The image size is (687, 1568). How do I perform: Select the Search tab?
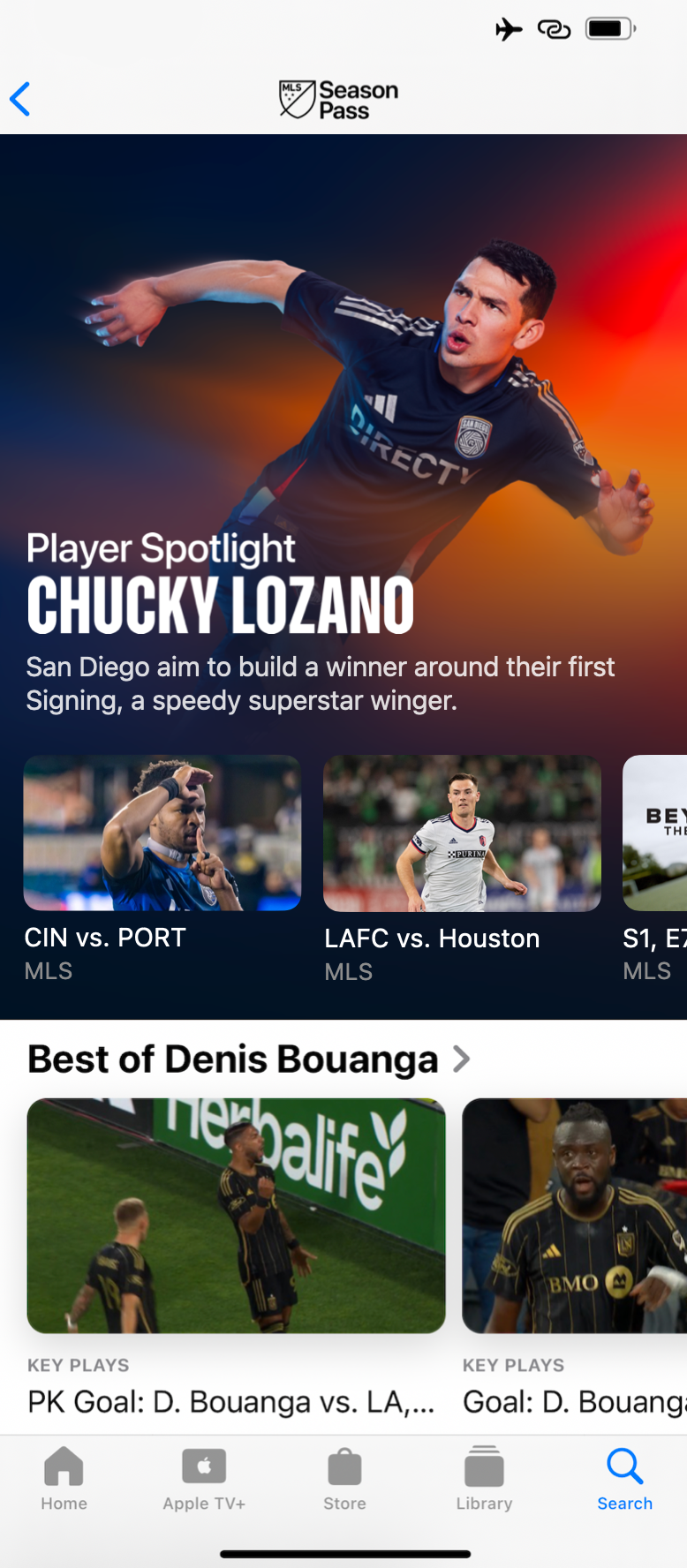624,1478
